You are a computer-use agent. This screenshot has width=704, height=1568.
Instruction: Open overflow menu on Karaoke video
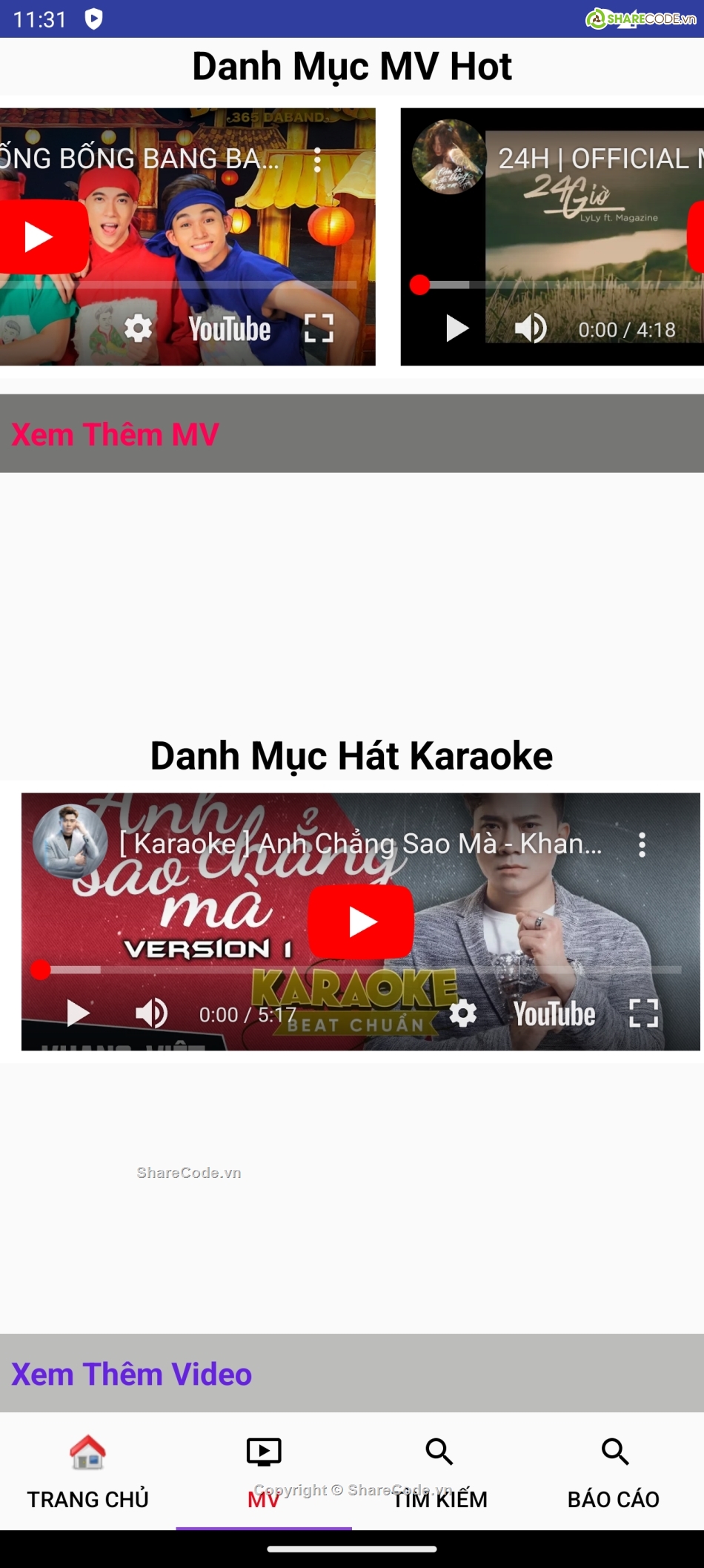[x=642, y=844]
